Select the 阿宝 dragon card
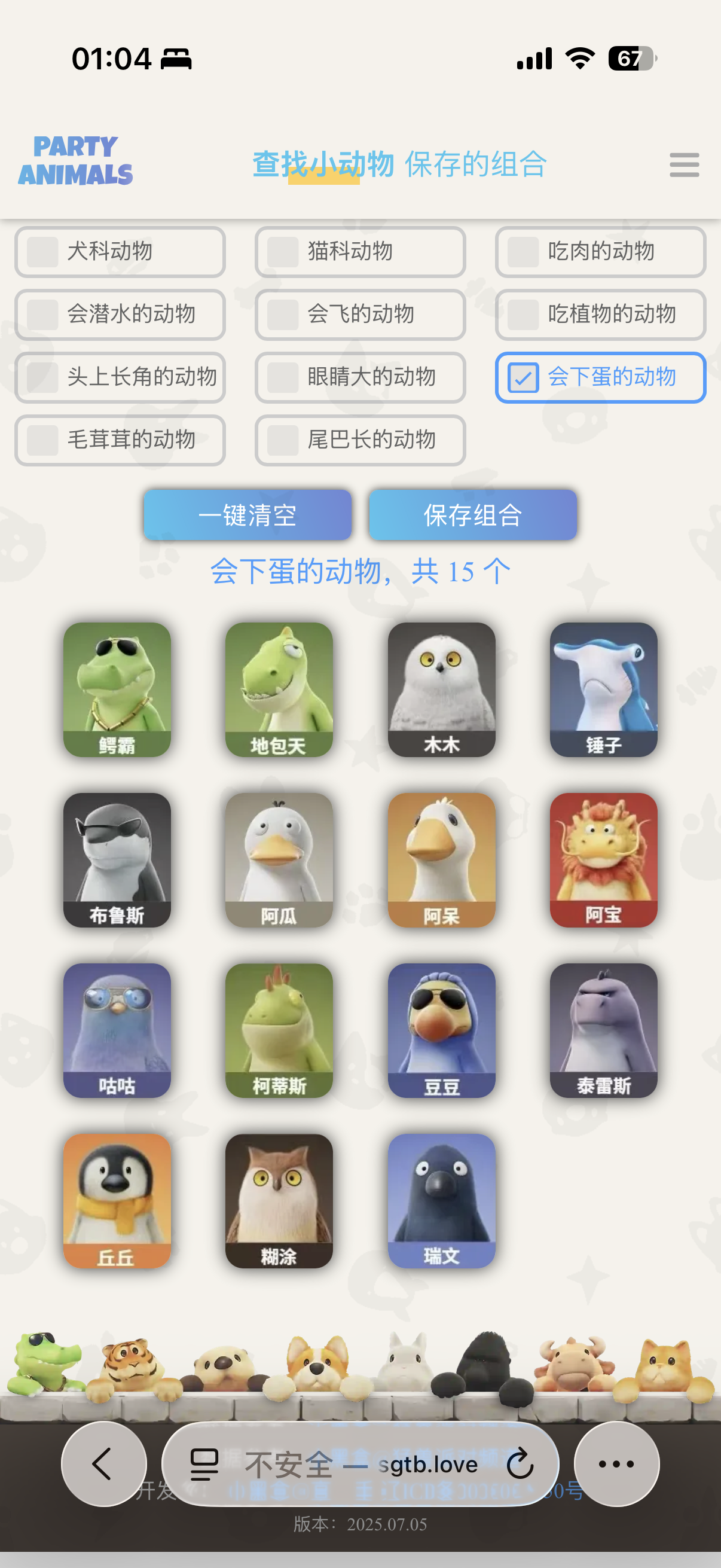Image resolution: width=721 pixels, height=1568 pixels. point(603,859)
